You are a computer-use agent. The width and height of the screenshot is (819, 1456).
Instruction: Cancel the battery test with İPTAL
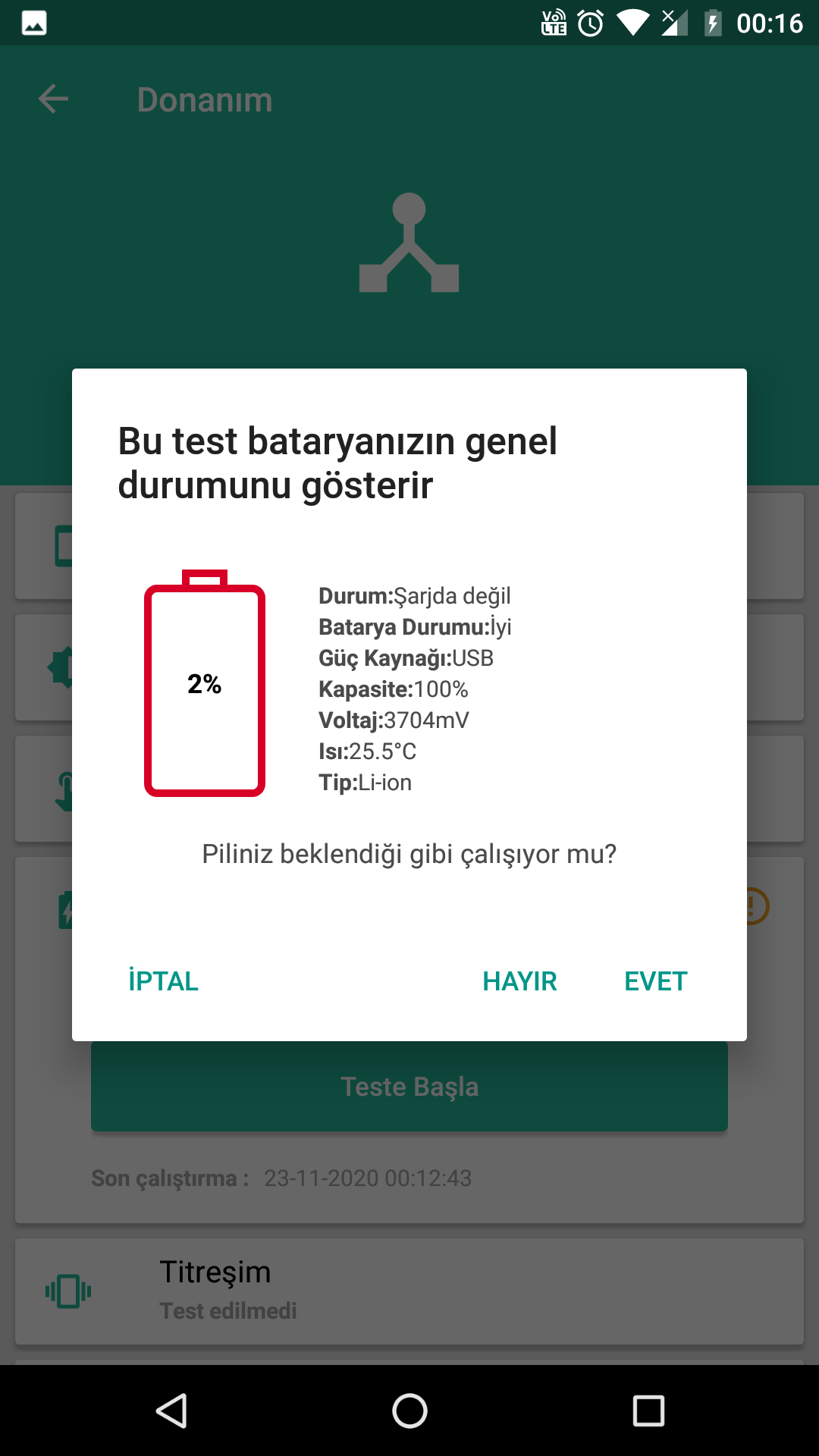click(x=163, y=981)
